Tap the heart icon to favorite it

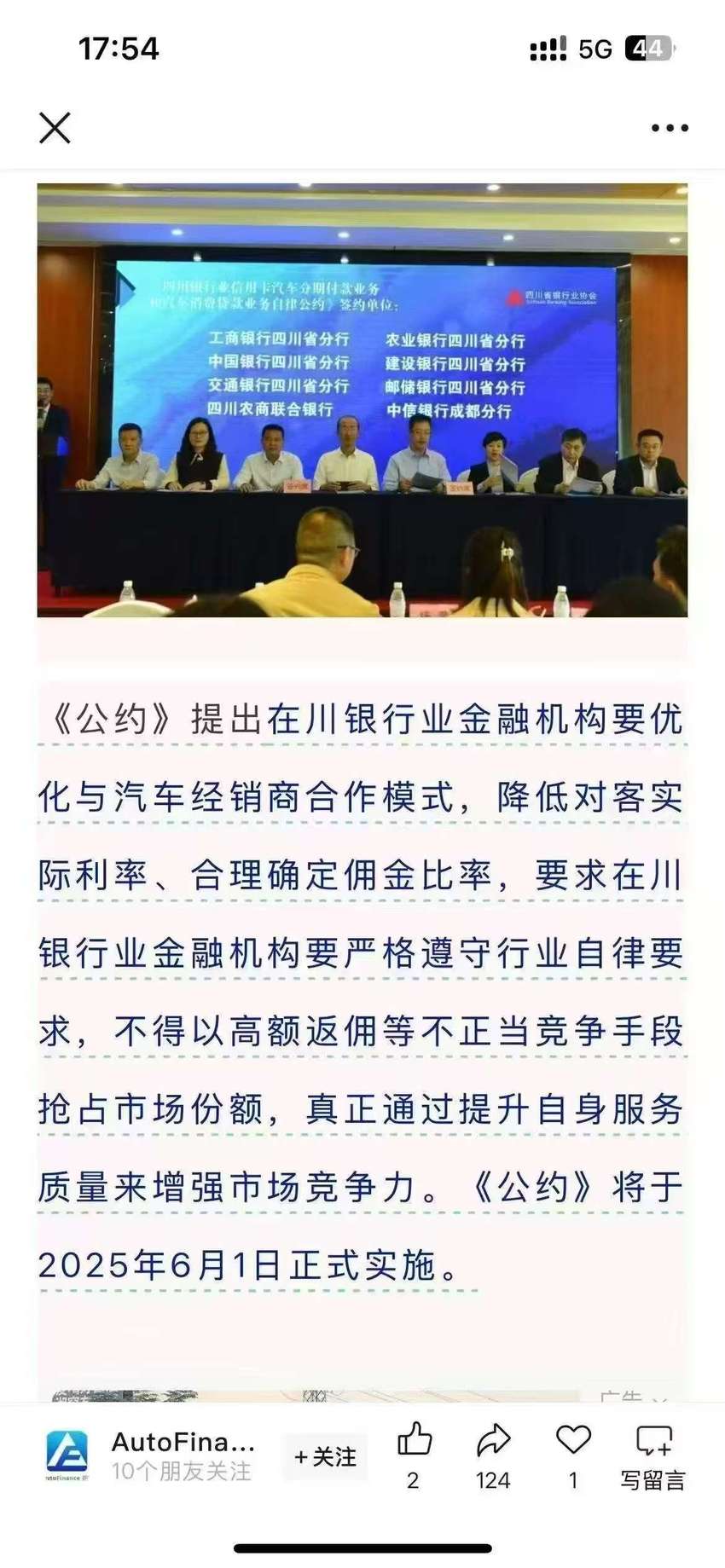[573, 1455]
